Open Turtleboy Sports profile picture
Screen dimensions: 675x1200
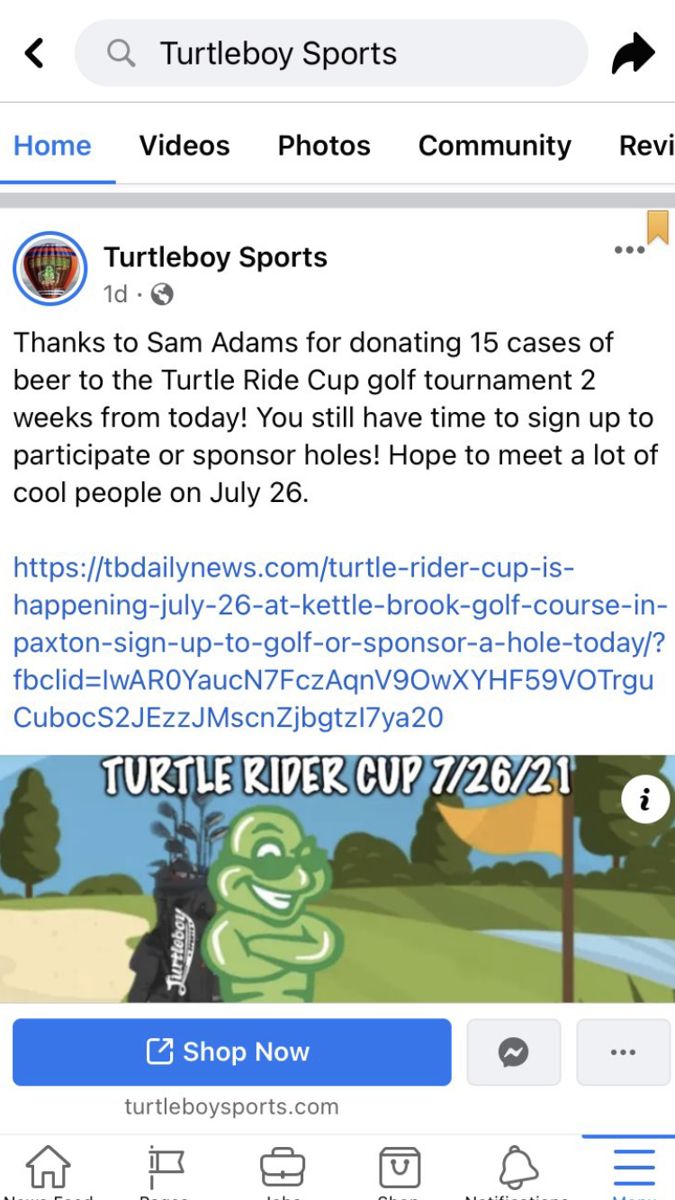[x=50, y=268]
